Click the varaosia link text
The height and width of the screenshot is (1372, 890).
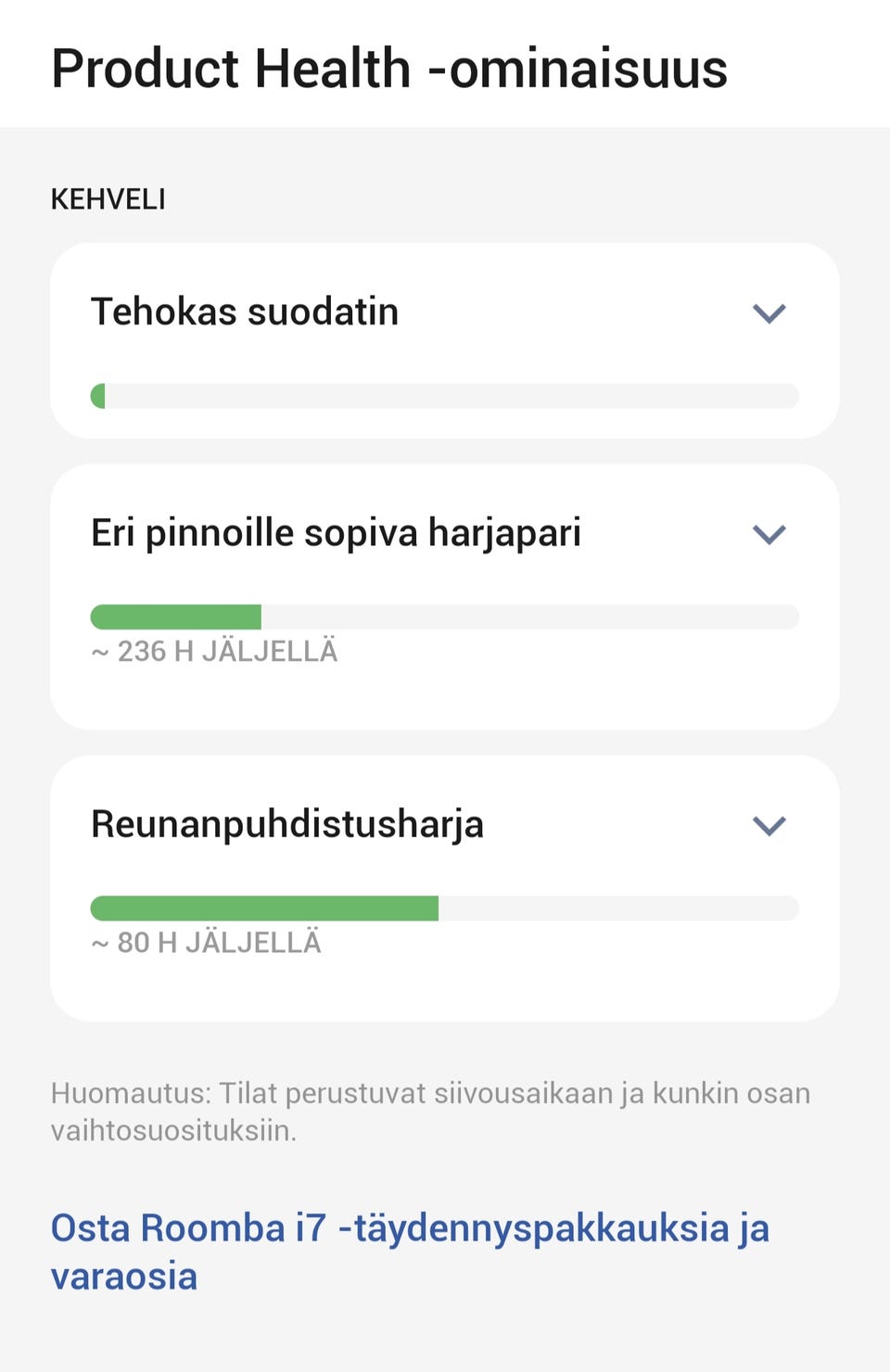pyautogui.click(x=123, y=1277)
